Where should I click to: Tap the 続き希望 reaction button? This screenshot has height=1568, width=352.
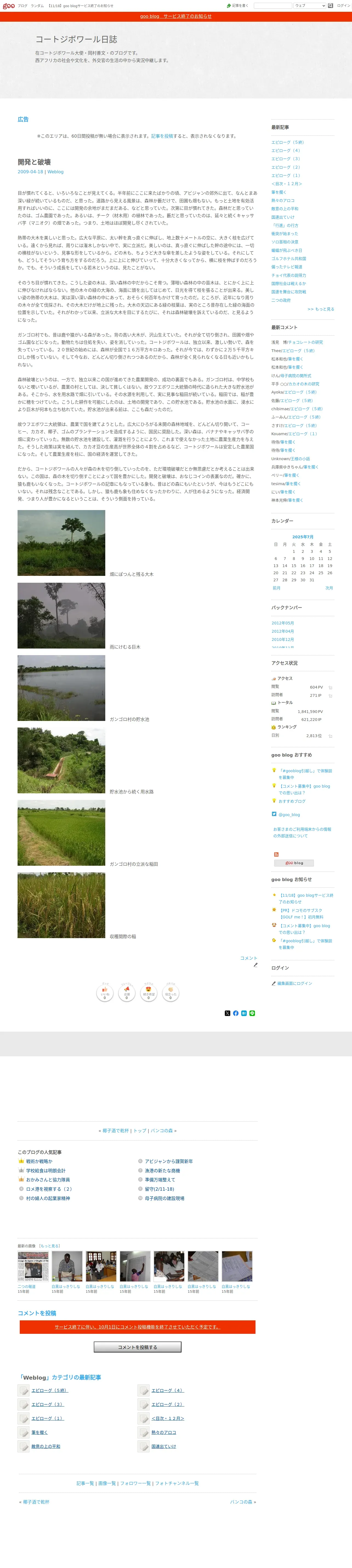click(149, 993)
